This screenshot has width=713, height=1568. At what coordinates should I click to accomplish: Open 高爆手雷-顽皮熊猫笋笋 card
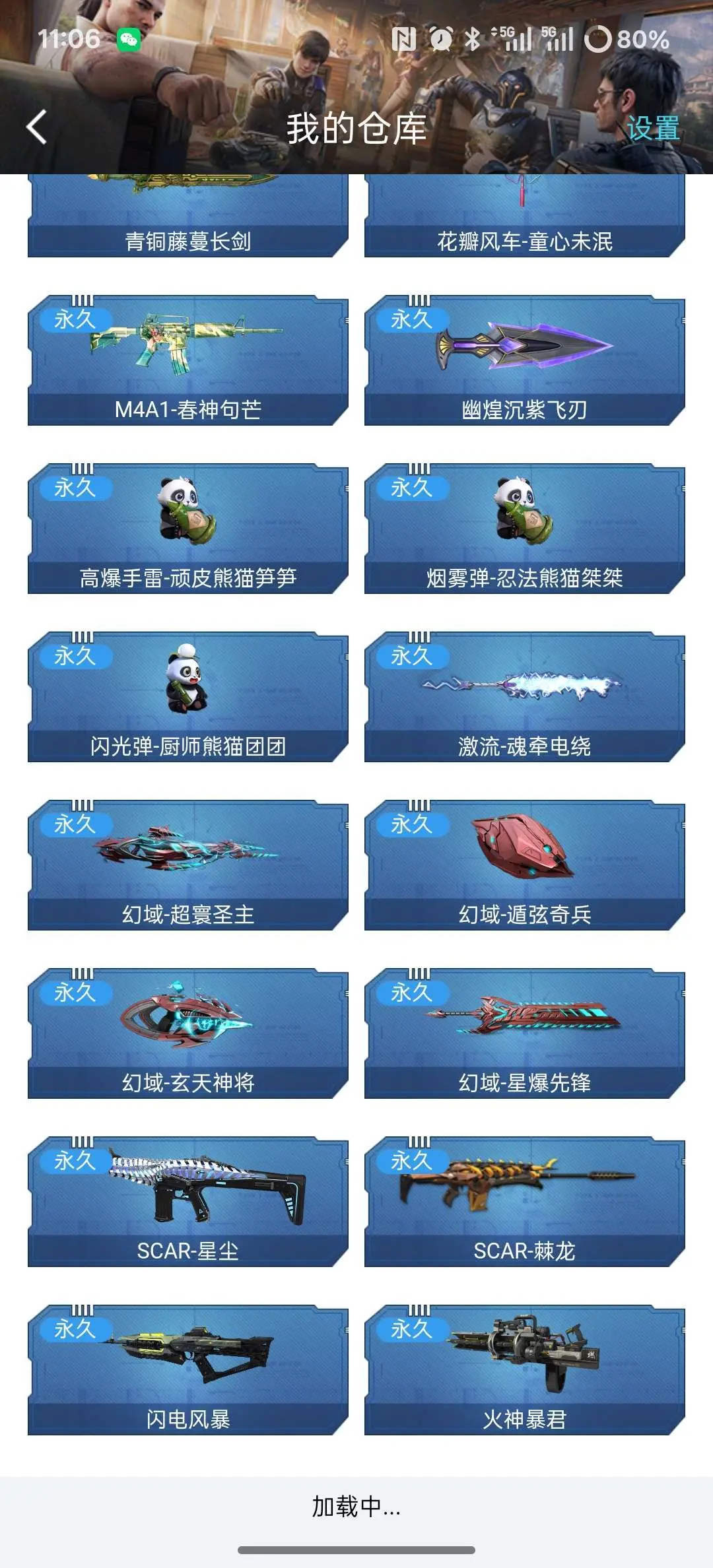click(187, 529)
